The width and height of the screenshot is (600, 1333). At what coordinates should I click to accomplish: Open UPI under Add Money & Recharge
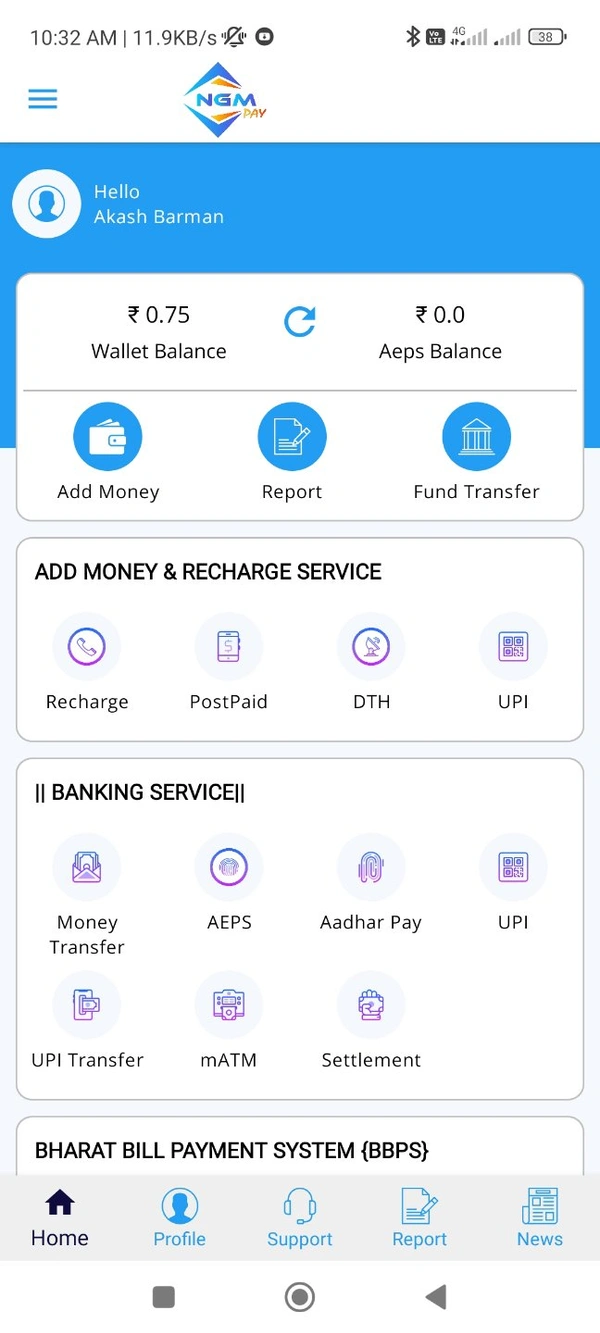(x=513, y=648)
